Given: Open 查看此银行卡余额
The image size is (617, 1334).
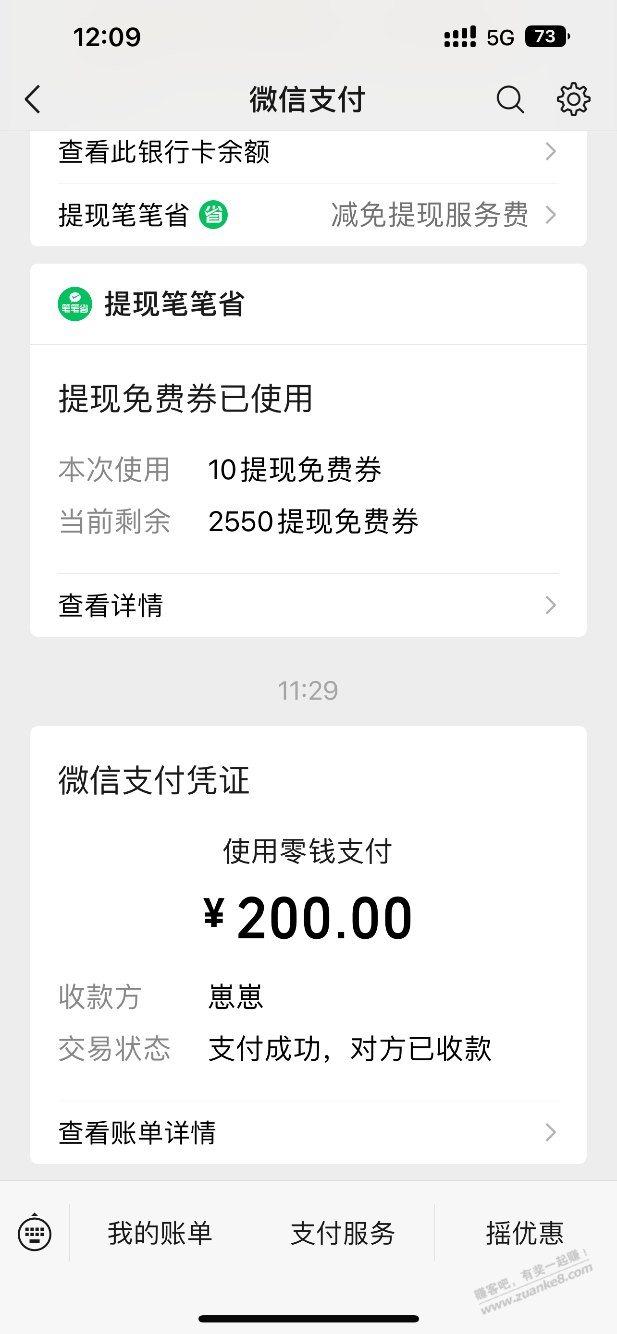Looking at the screenshot, I should pyautogui.click(x=308, y=153).
